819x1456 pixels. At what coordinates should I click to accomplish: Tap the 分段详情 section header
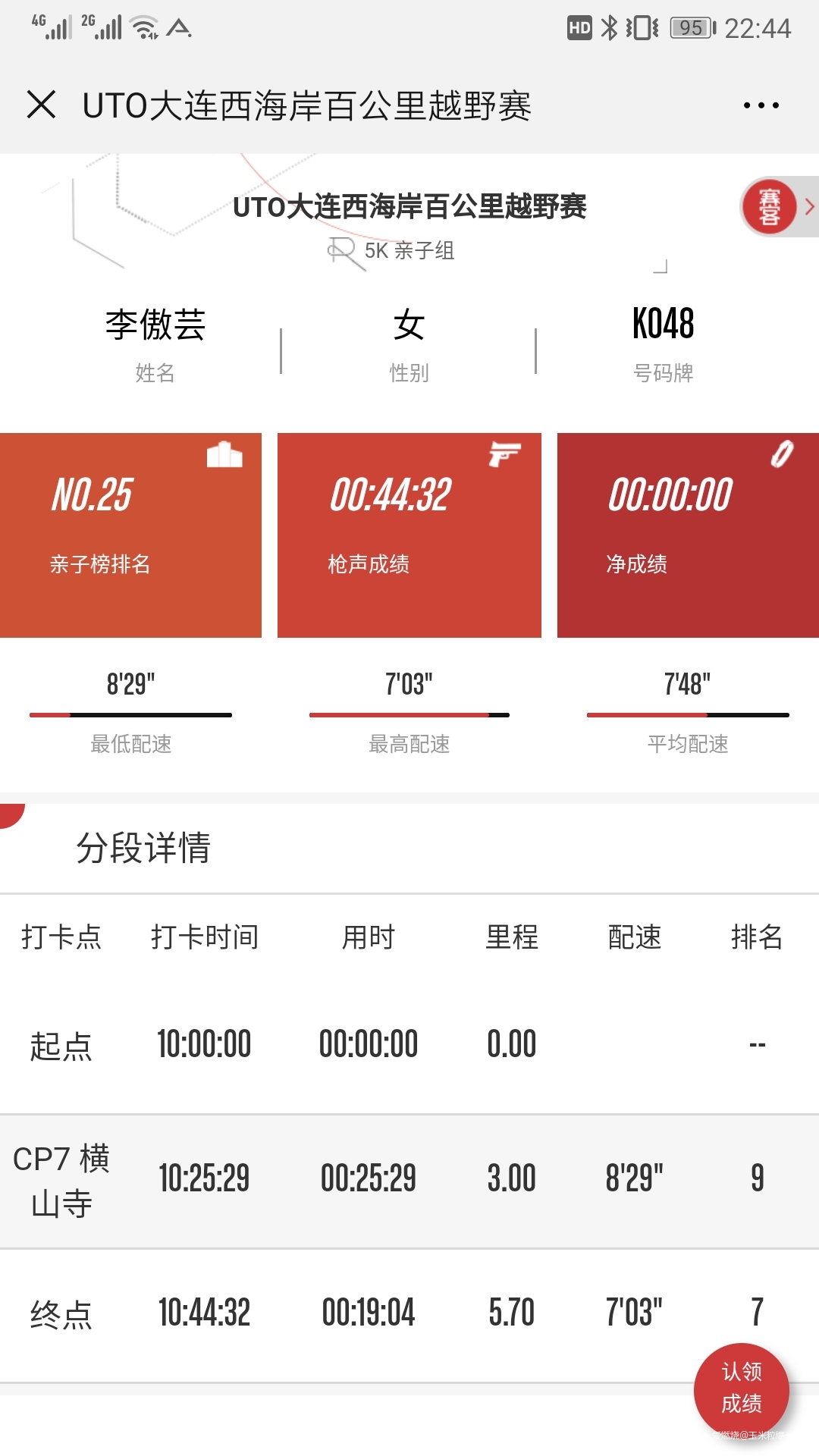144,848
